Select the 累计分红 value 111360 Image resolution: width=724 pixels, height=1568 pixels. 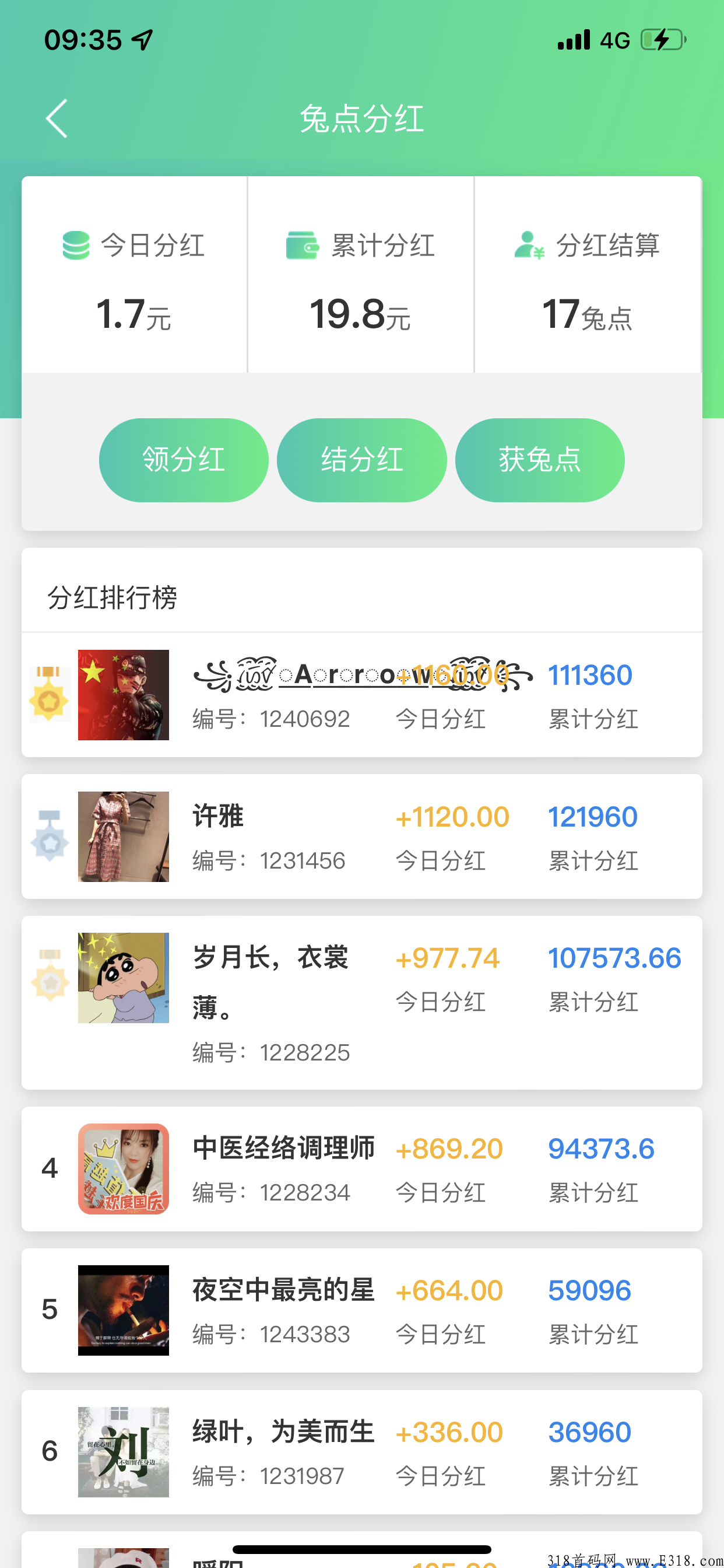[x=589, y=674]
